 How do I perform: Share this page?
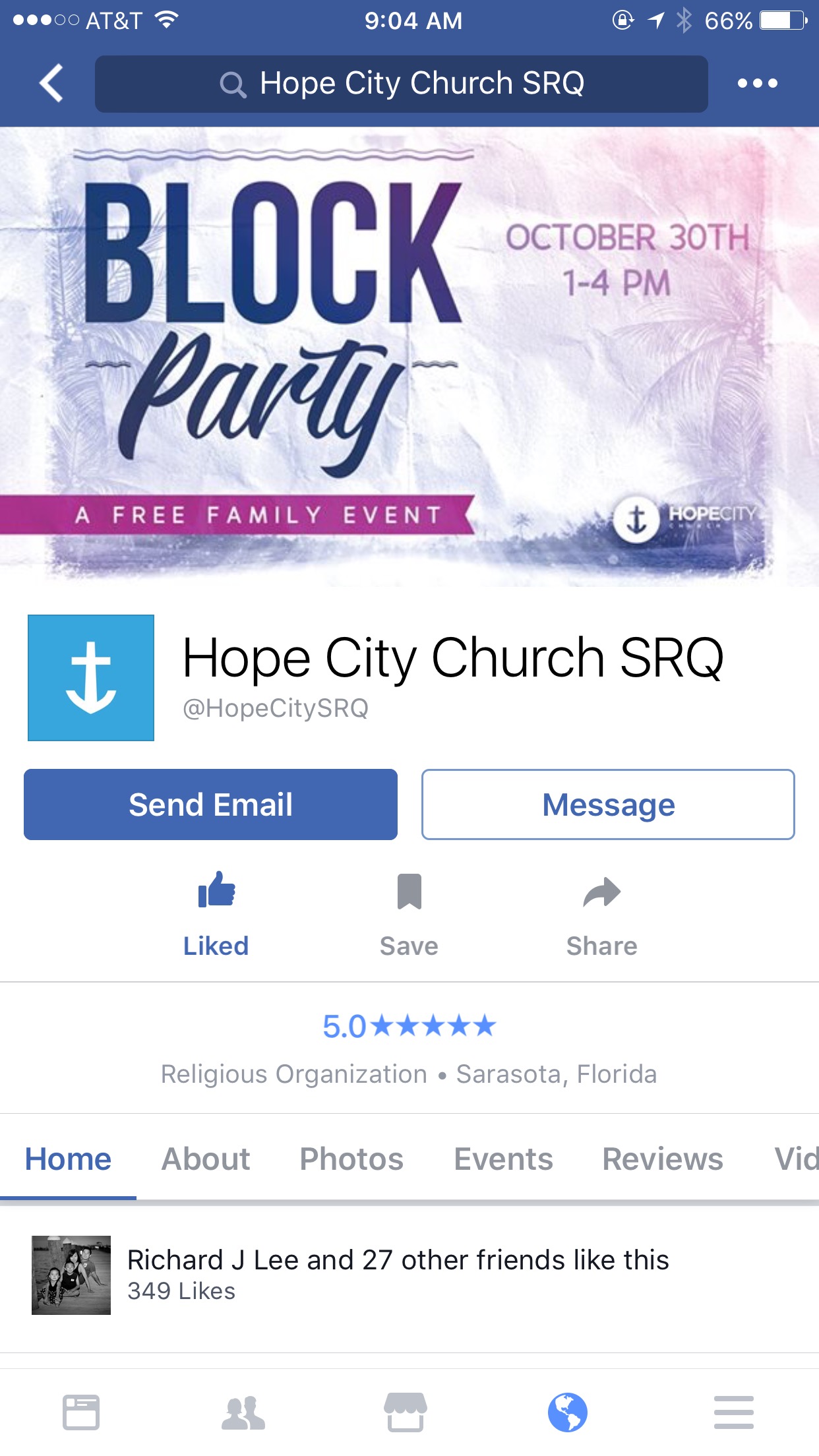coord(601,915)
